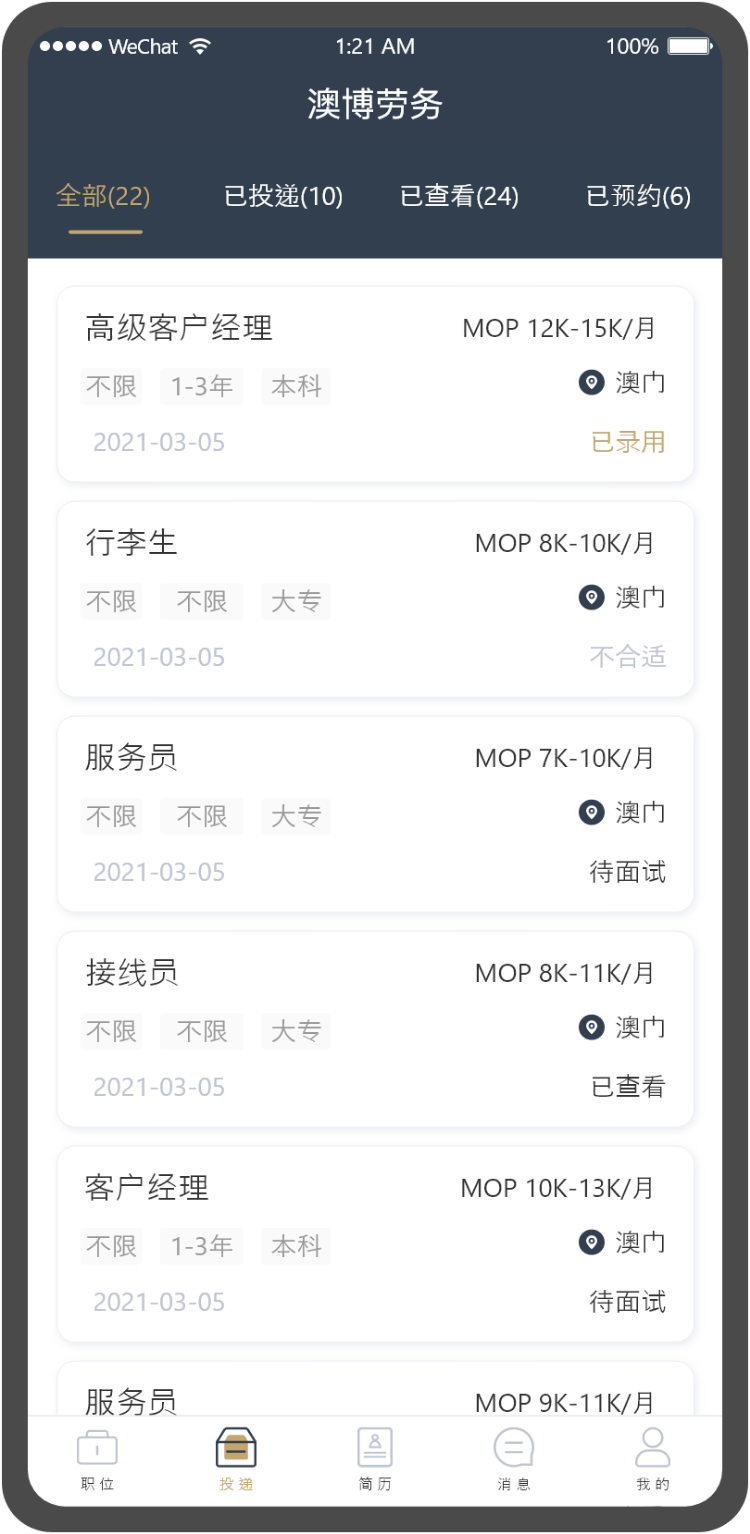Screen dimensions: 750x1534
Task: Tap the 本科 education tag on 客户经理 card
Action: [296, 1246]
